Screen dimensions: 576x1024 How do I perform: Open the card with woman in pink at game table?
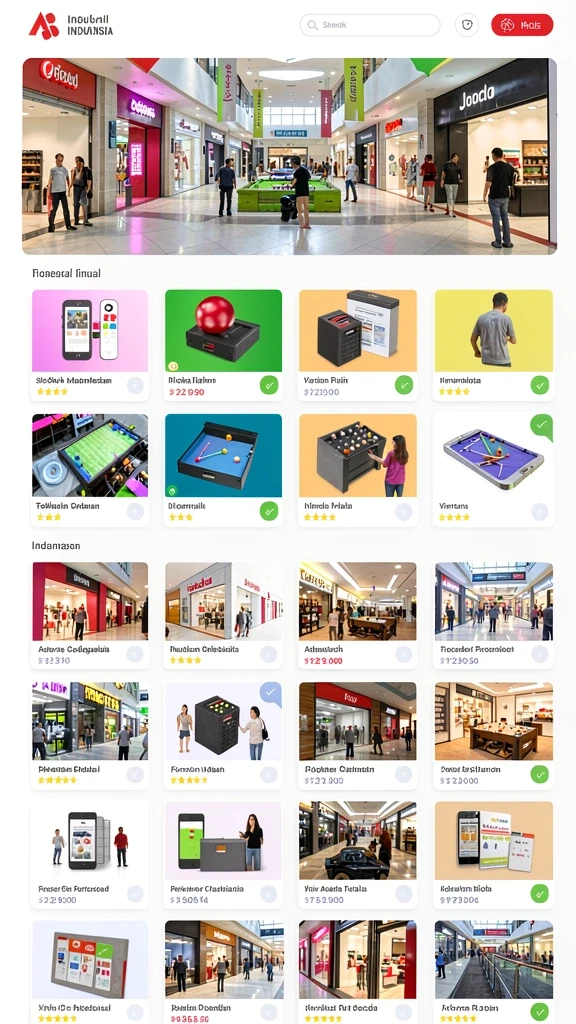[x=358, y=470]
